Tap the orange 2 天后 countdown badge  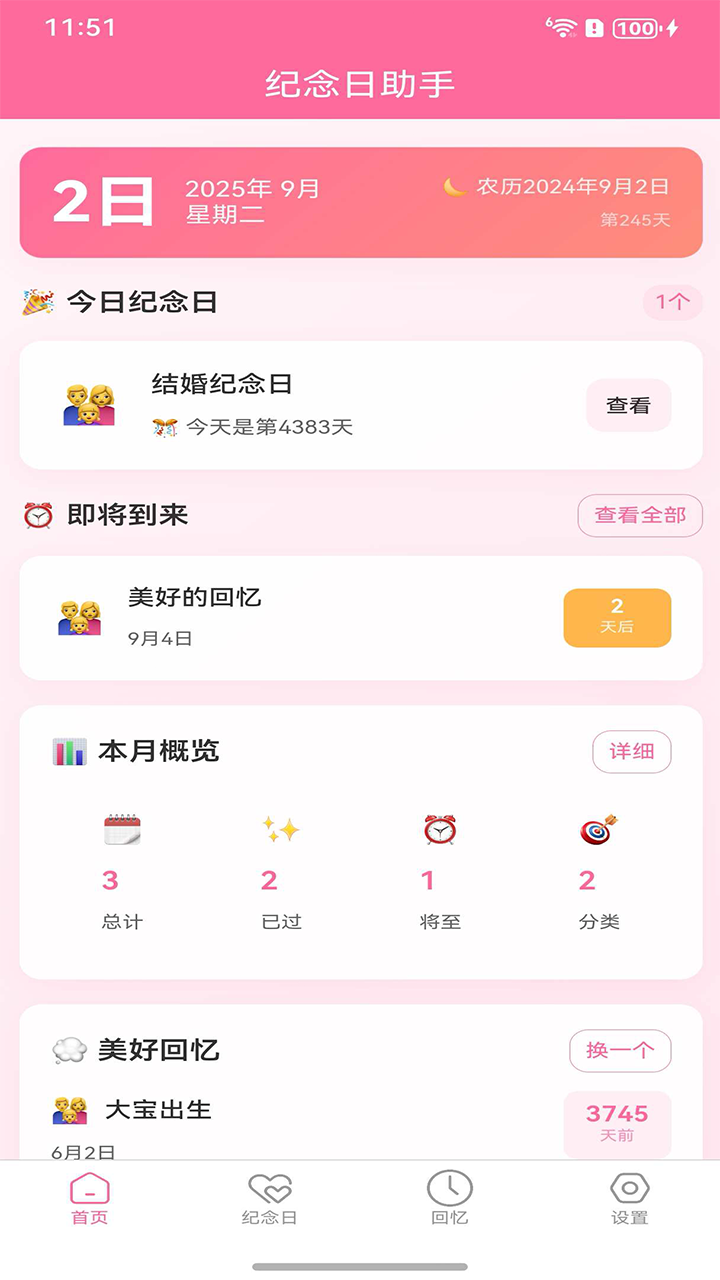[x=617, y=618]
